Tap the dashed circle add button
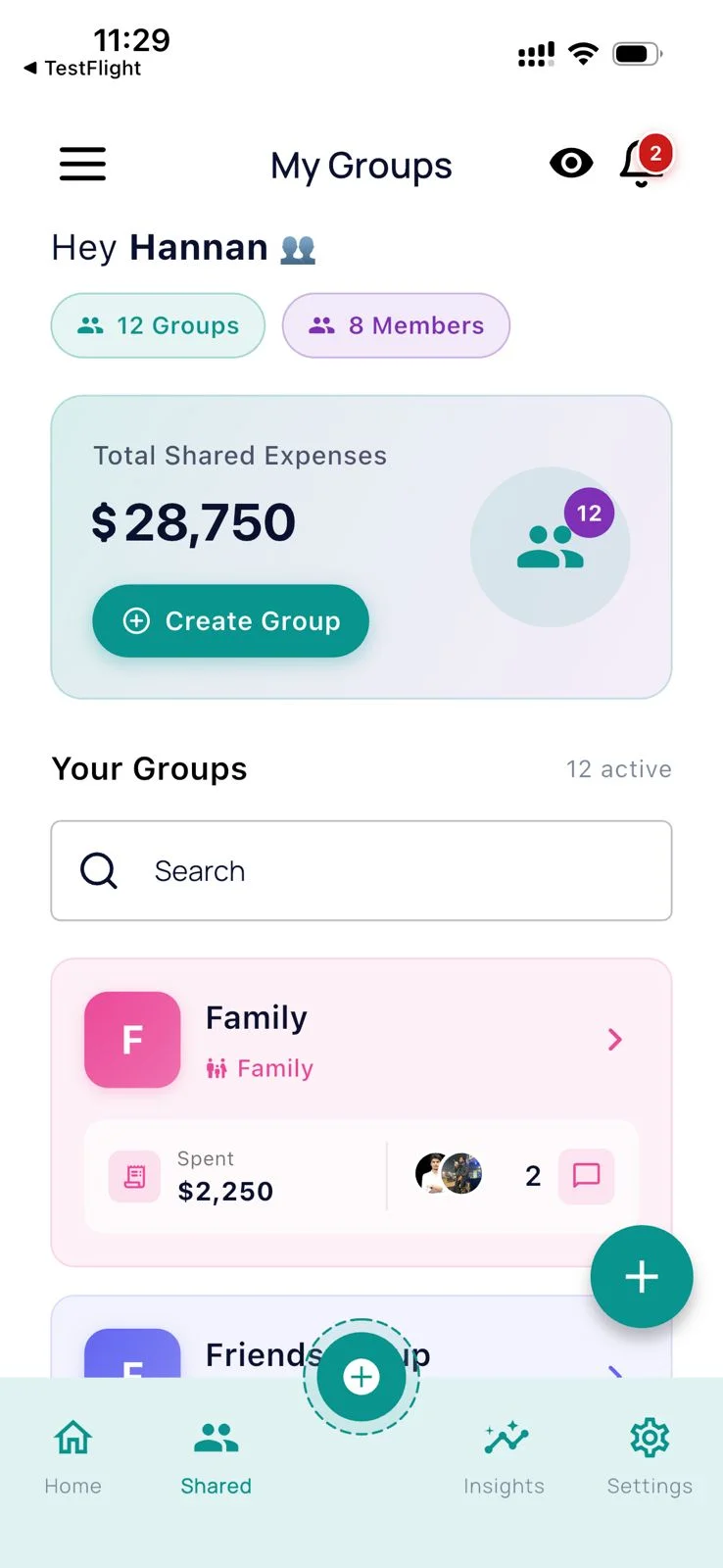 coord(361,1376)
